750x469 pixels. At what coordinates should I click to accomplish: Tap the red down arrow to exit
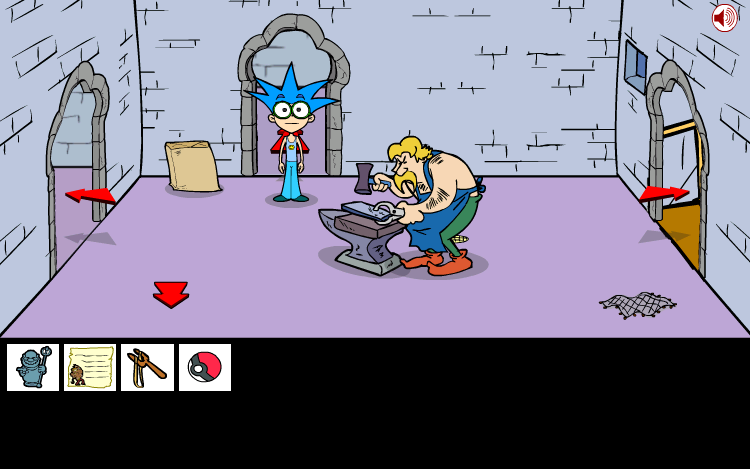[171, 294]
